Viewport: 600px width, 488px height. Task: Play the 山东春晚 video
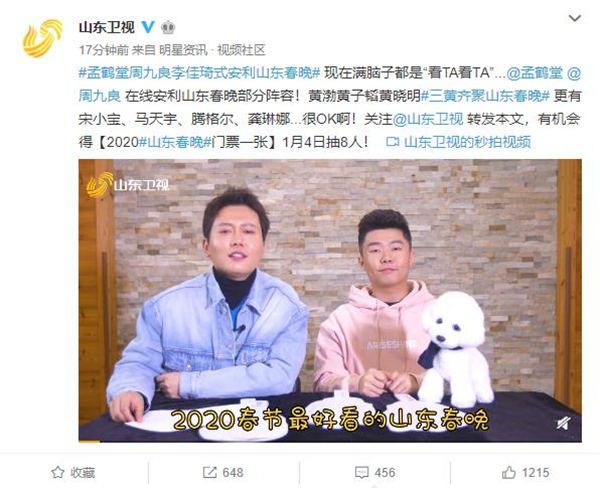pyautogui.click(x=330, y=300)
